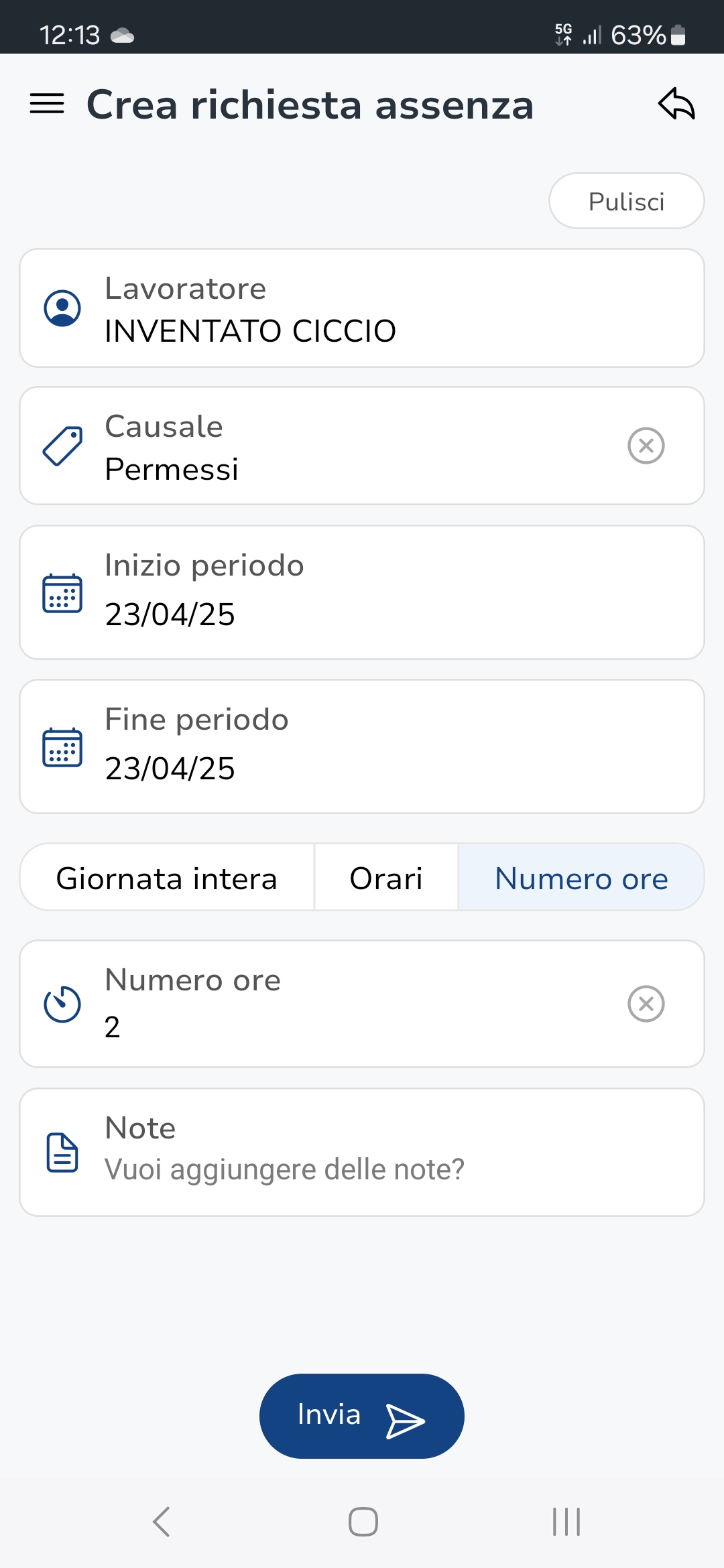Screen dimensions: 724x1568
Task: Tap the back arrow in the header
Action: 676,104
